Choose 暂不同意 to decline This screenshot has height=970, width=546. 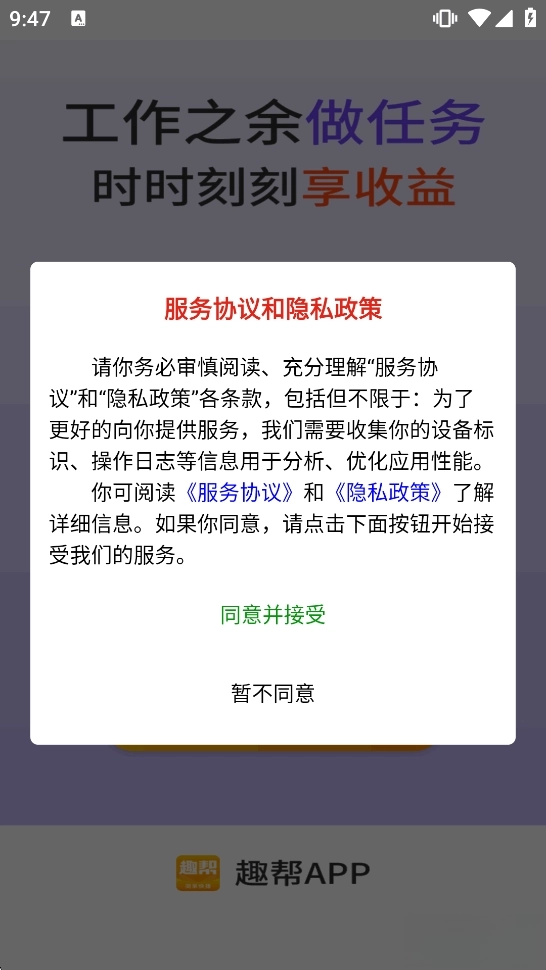pos(273,693)
